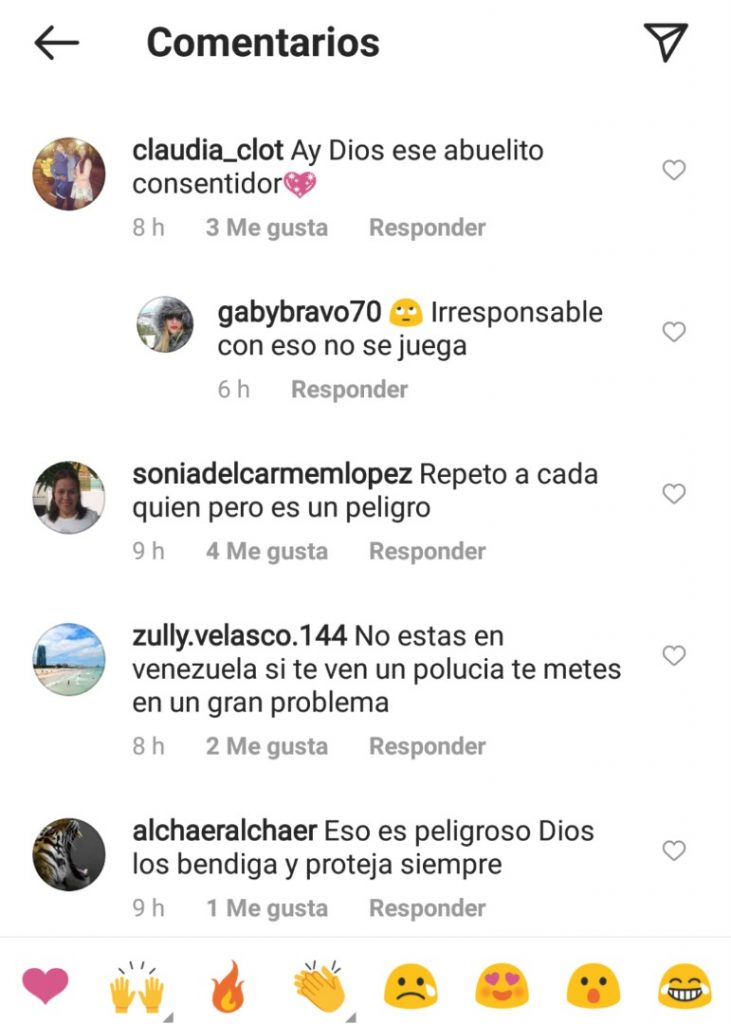The image size is (731, 1024).
Task: Go back from Comentarios screen
Action: (x=56, y=43)
